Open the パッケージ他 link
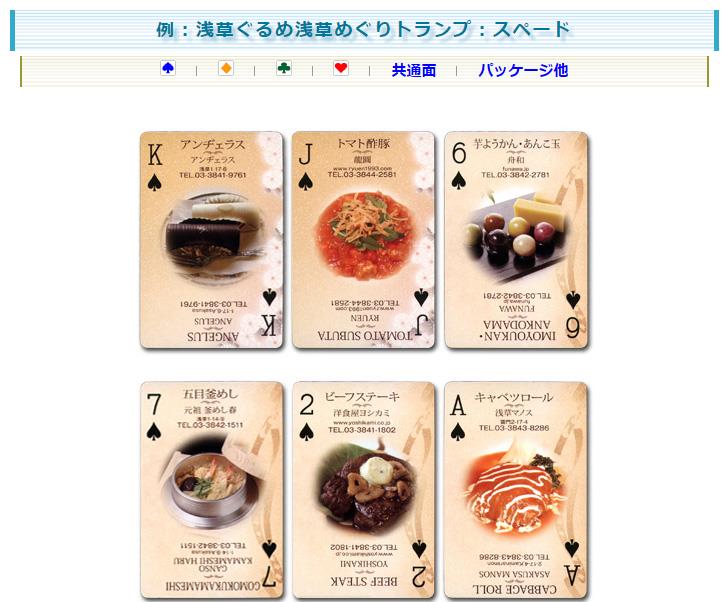 522,70
